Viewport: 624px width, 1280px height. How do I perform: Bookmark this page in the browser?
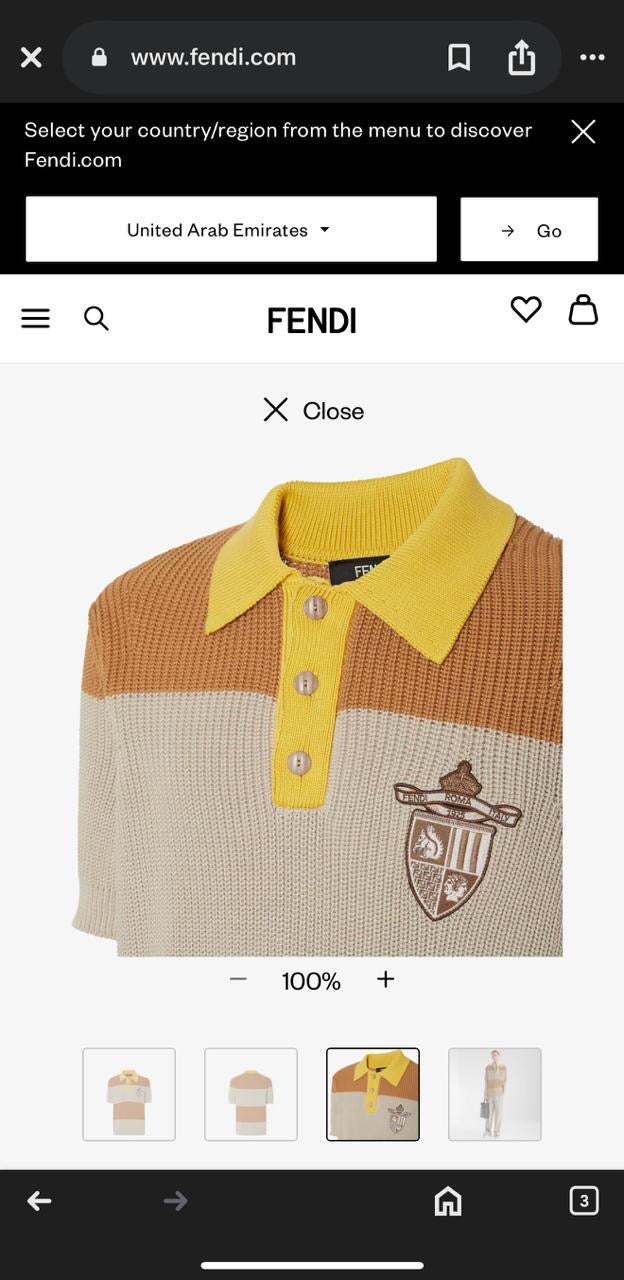(459, 58)
